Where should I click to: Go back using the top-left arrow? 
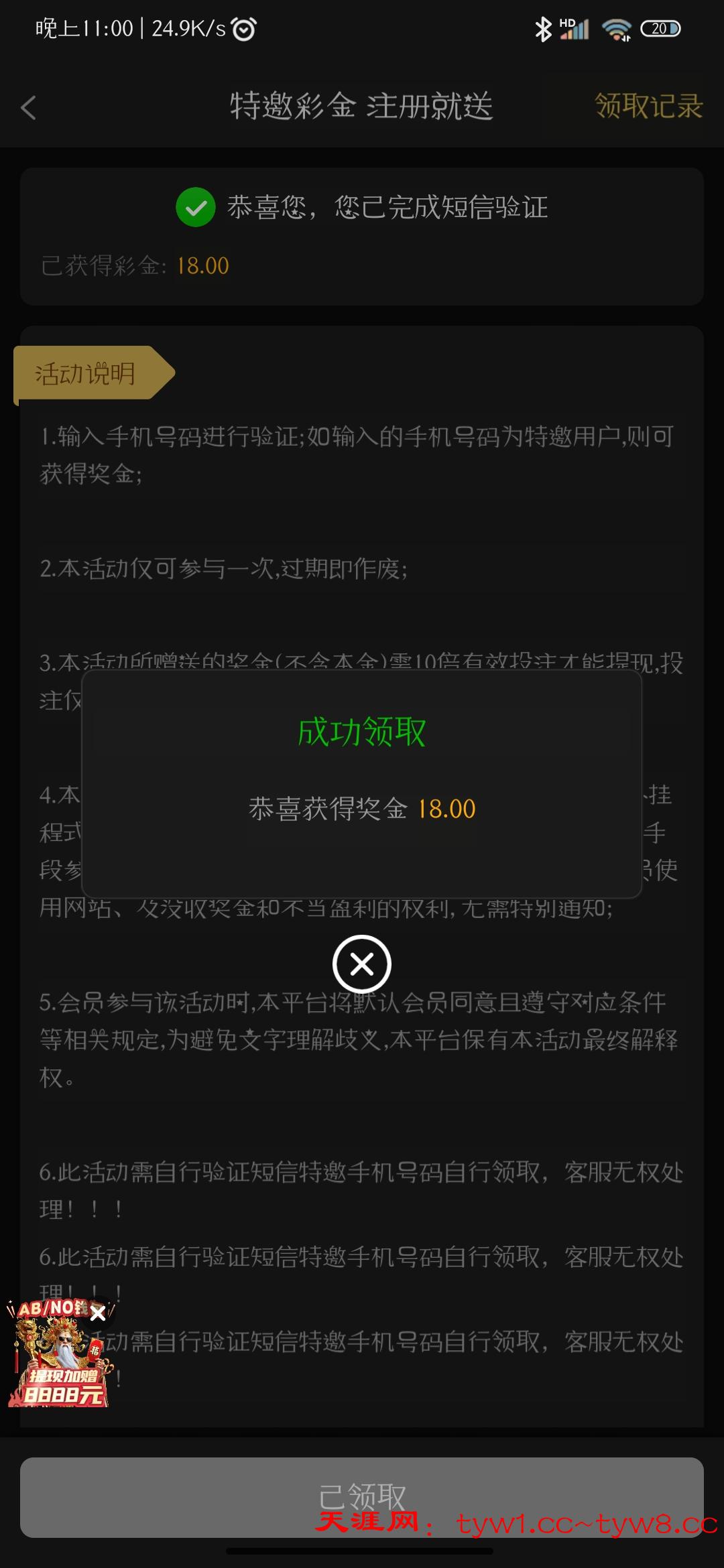pos(28,107)
